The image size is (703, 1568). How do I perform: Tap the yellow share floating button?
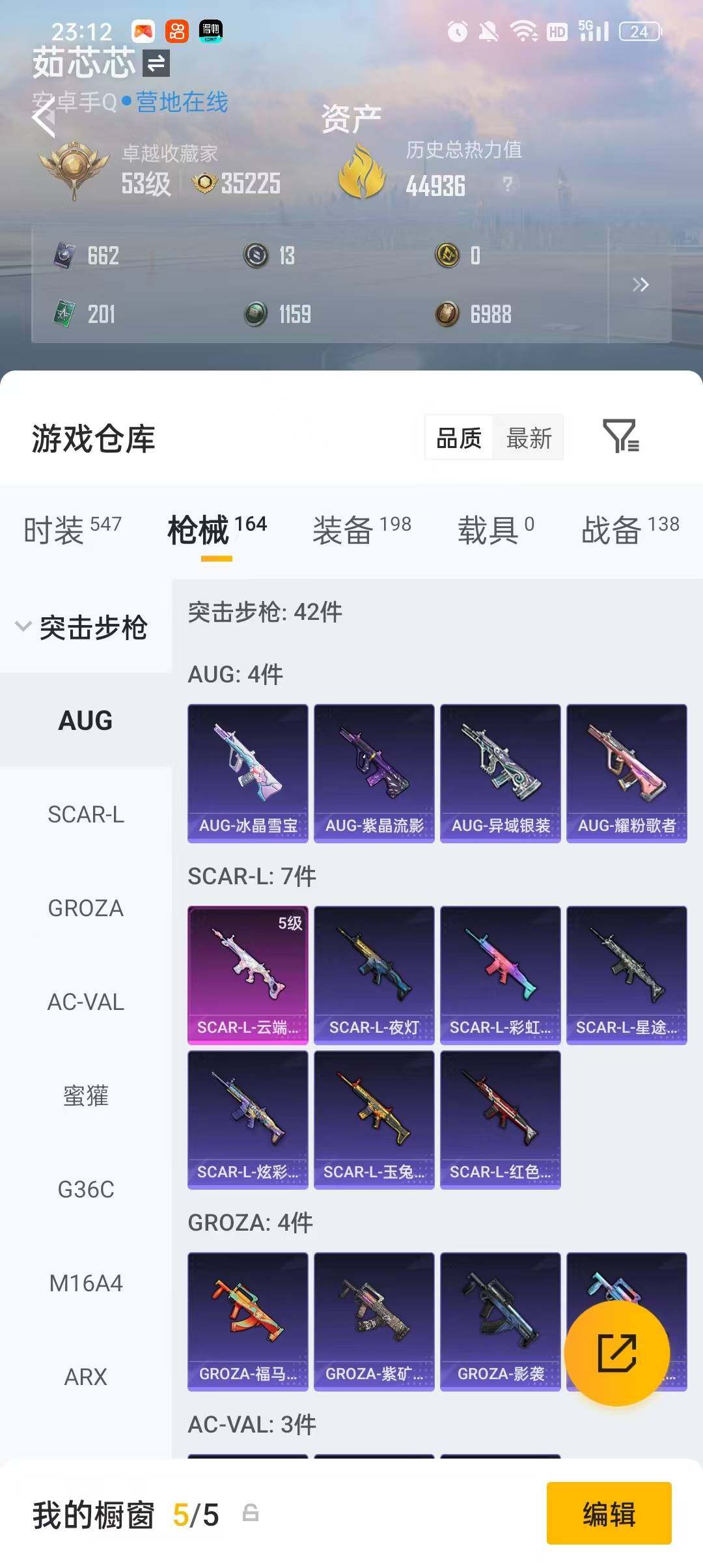point(616,1353)
